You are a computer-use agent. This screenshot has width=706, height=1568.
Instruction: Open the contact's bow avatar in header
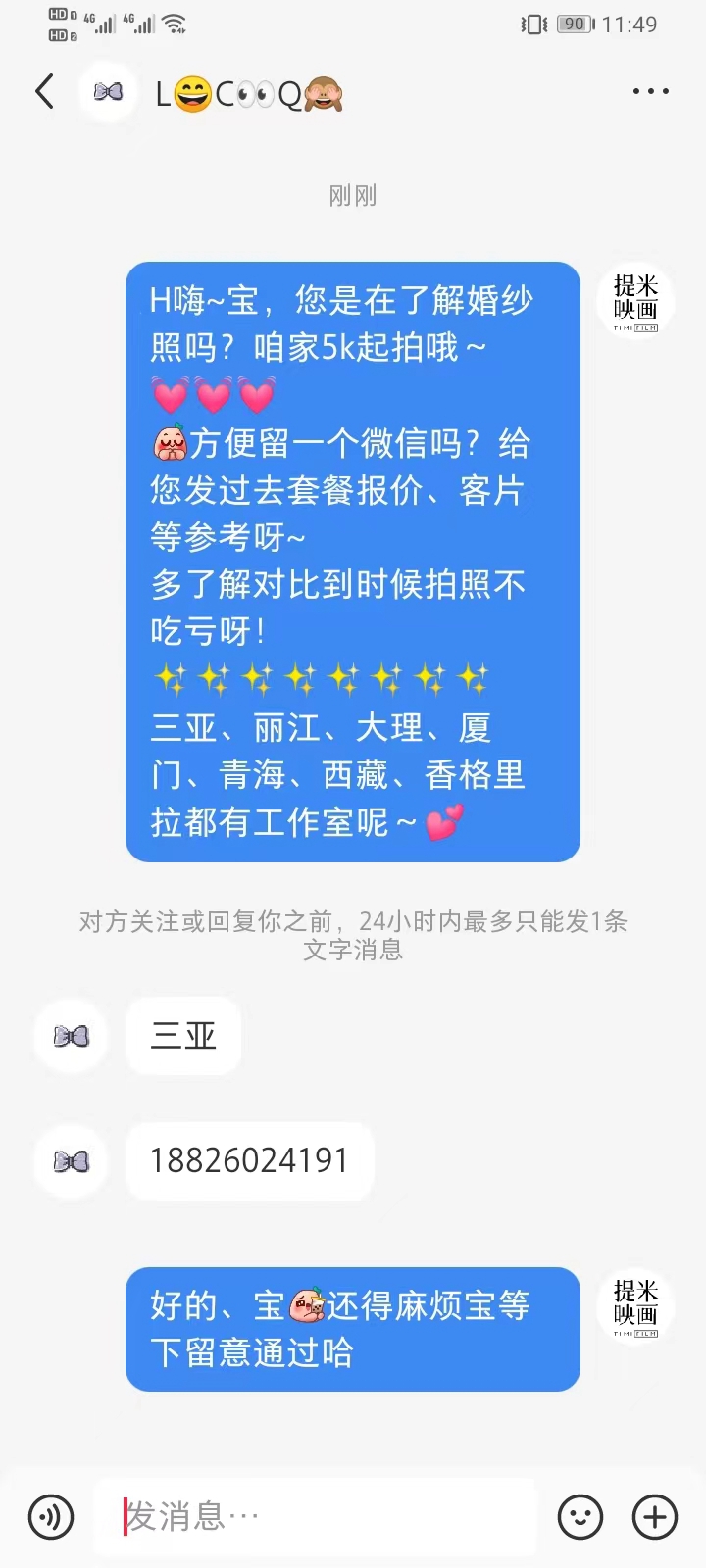(x=108, y=92)
